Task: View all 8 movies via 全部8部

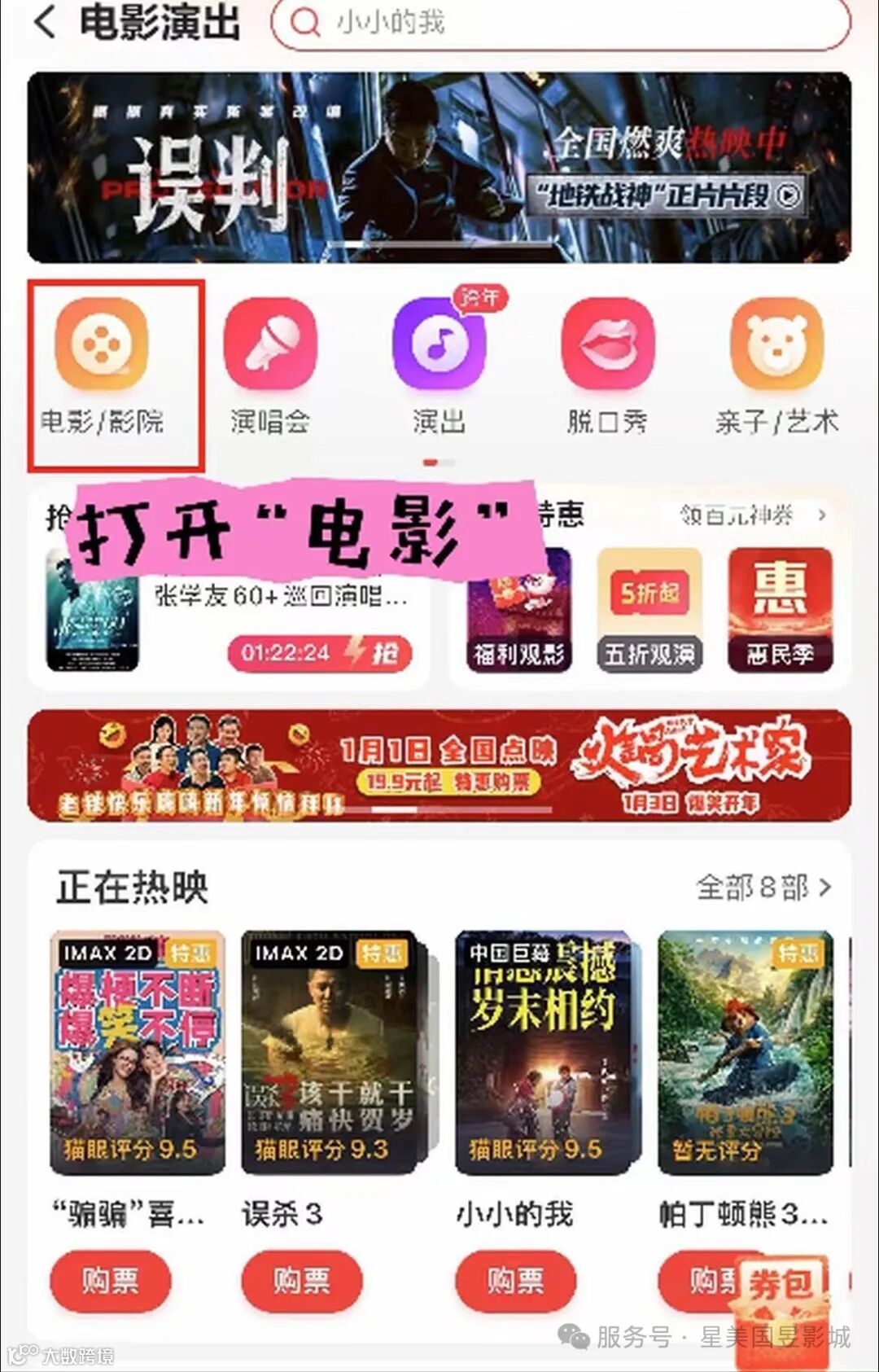Action: (762, 887)
